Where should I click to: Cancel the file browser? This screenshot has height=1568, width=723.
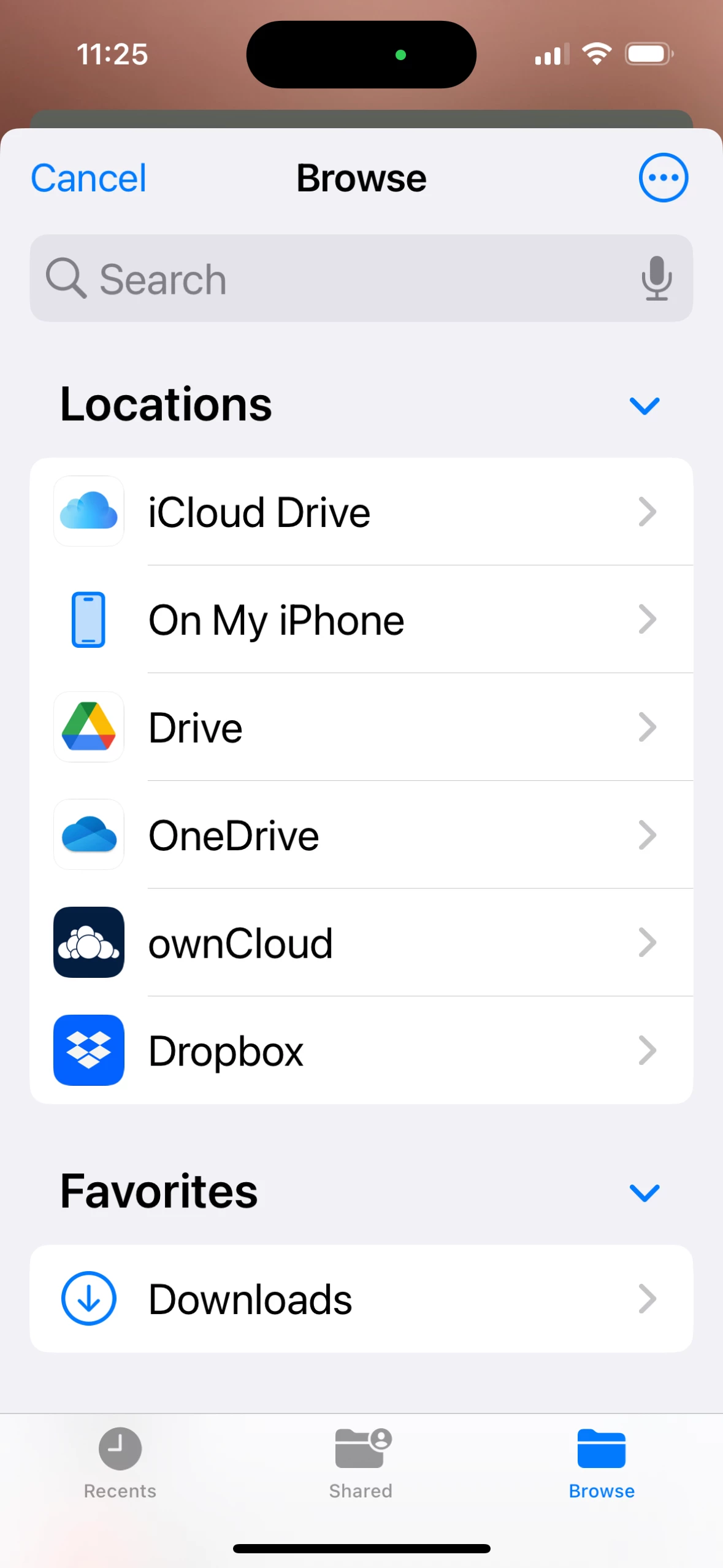pyautogui.click(x=88, y=179)
